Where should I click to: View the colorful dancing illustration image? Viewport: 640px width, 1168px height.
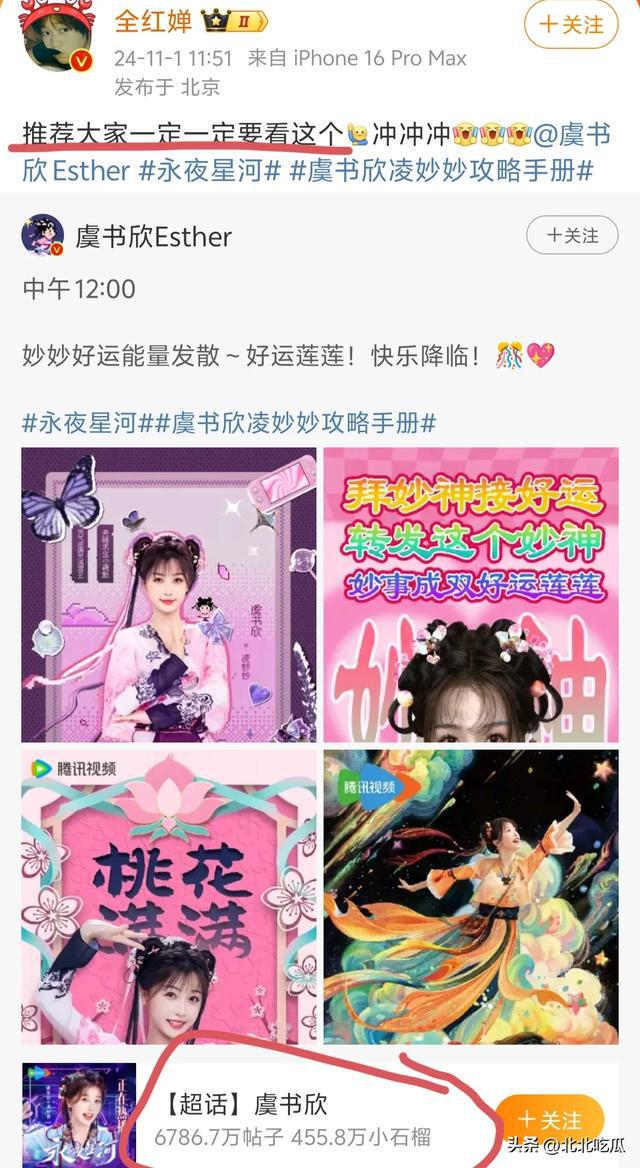(x=471, y=897)
